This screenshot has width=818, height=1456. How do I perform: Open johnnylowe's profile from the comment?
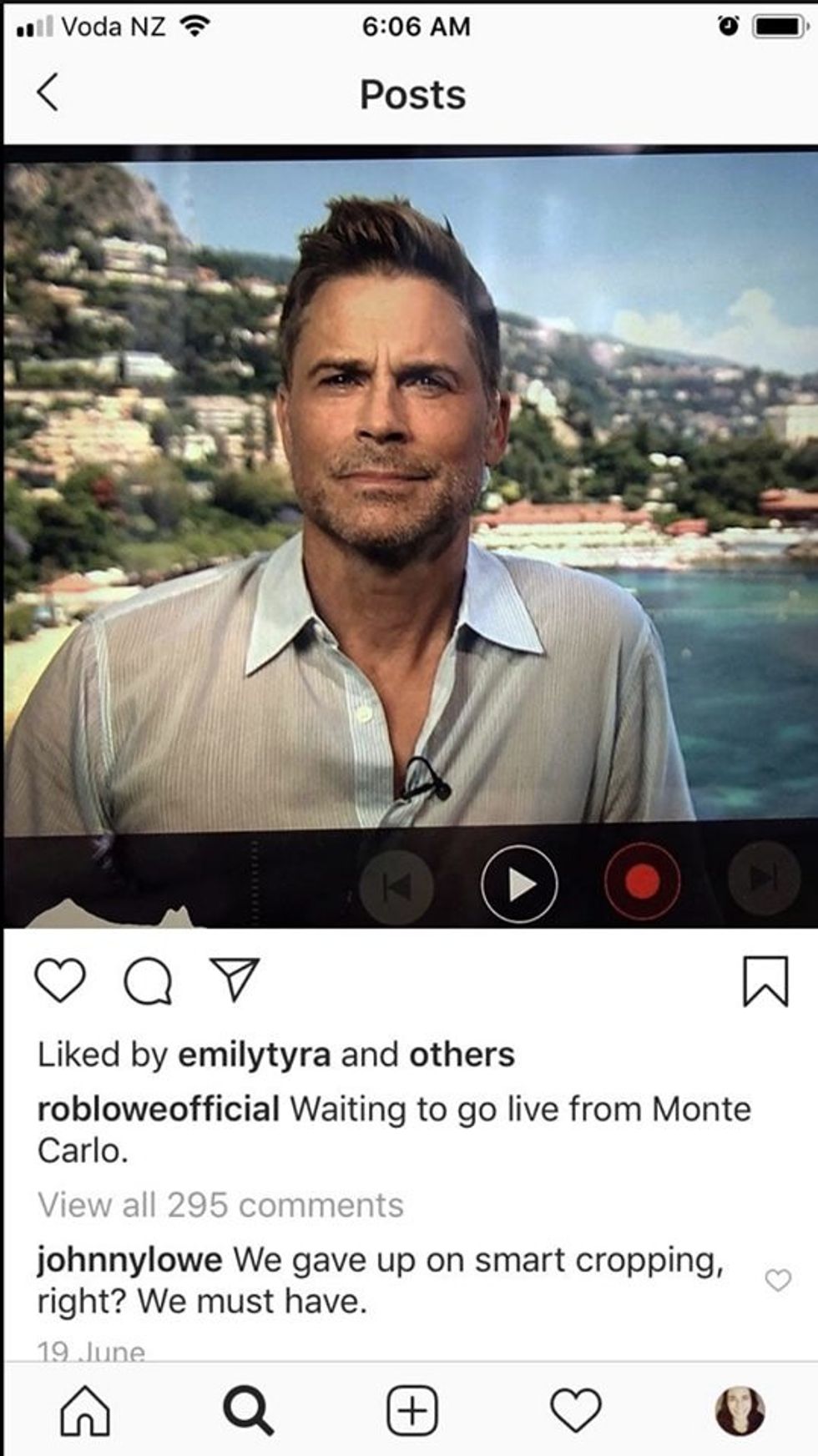(129, 1259)
